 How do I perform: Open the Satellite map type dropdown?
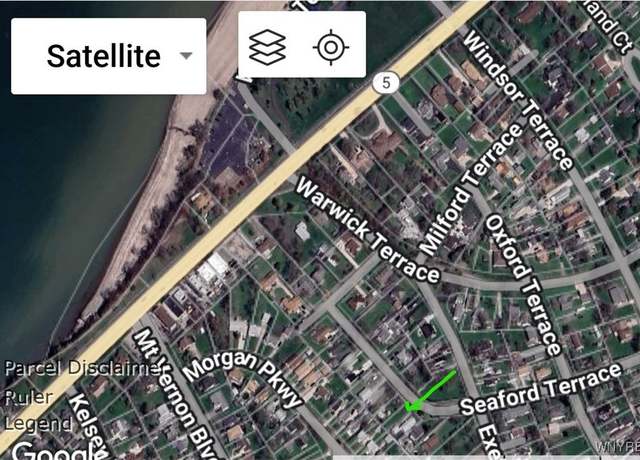coord(108,56)
